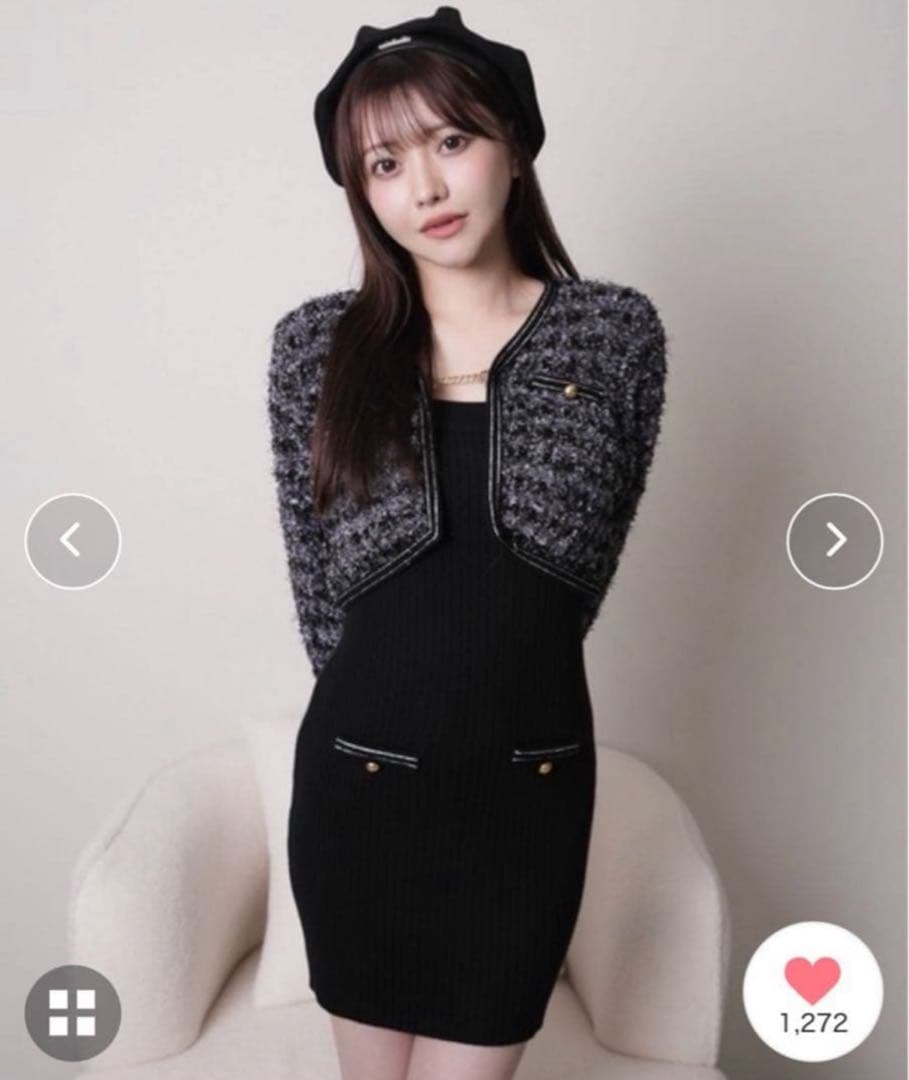909x1080 pixels.
Task: Go to the previous product photo
Action: pos(72,541)
